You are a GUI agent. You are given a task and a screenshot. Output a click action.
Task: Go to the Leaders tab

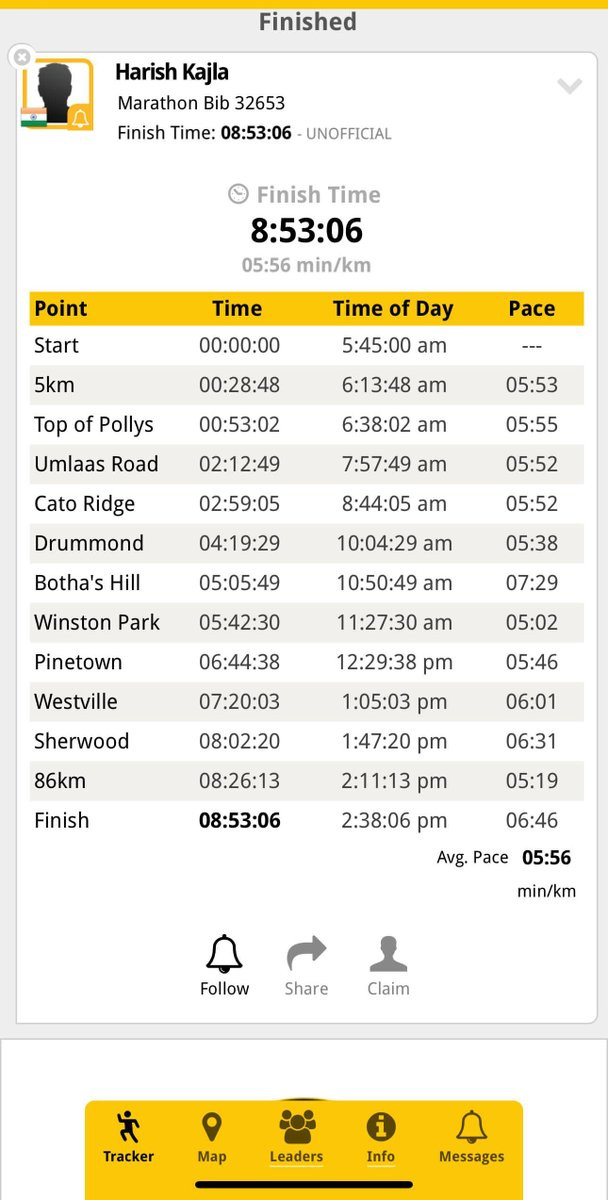pos(296,1137)
